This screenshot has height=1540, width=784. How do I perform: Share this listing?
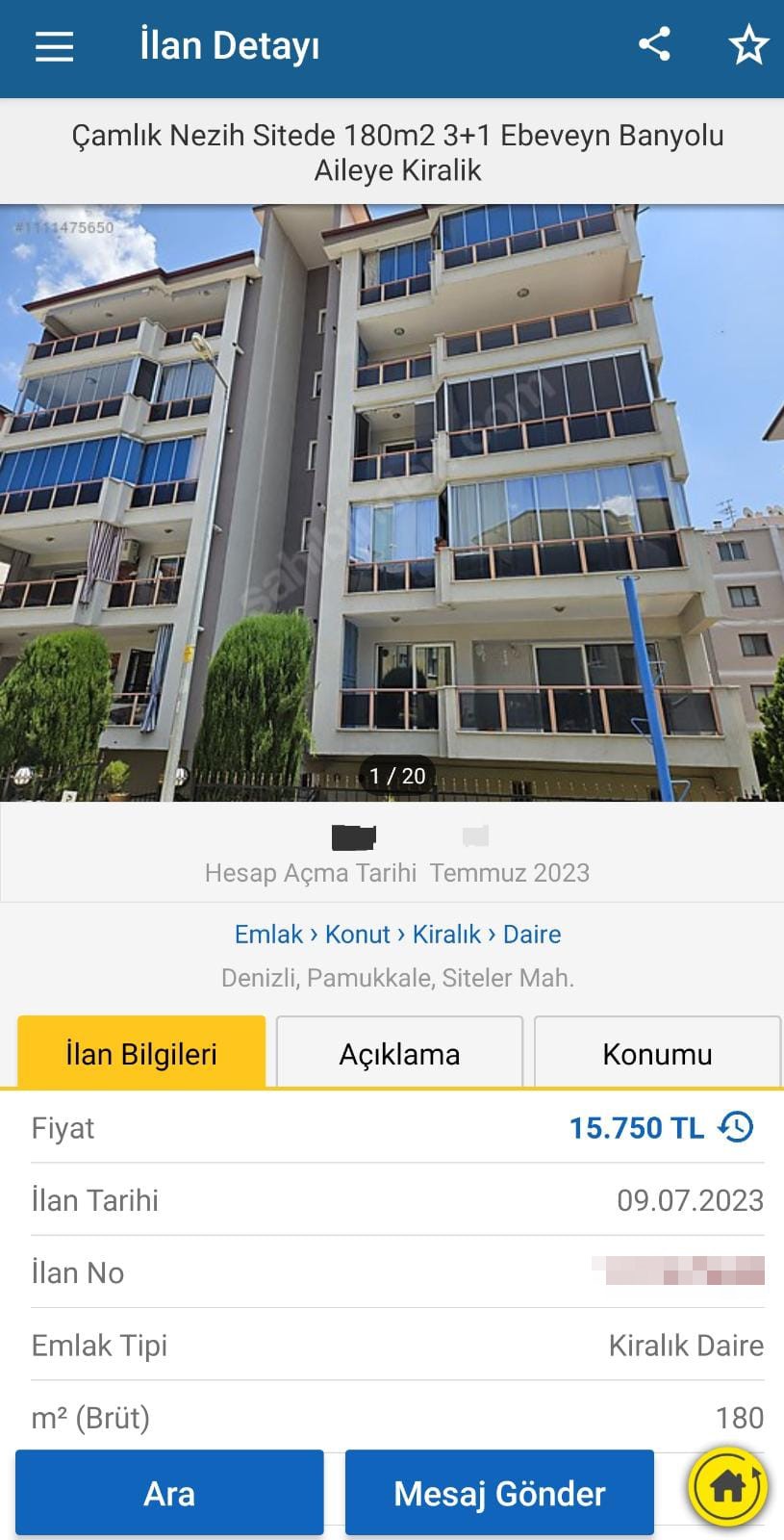[654, 44]
